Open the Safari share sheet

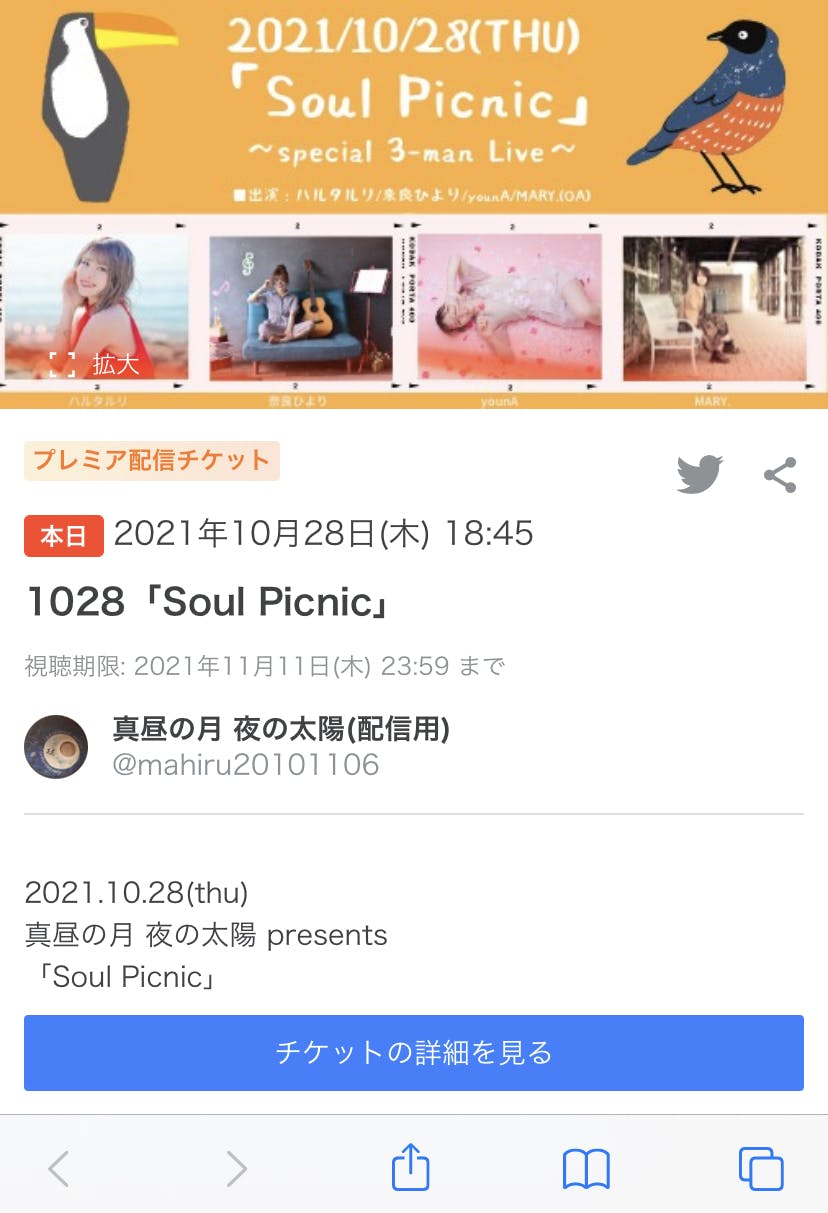pos(410,1168)
